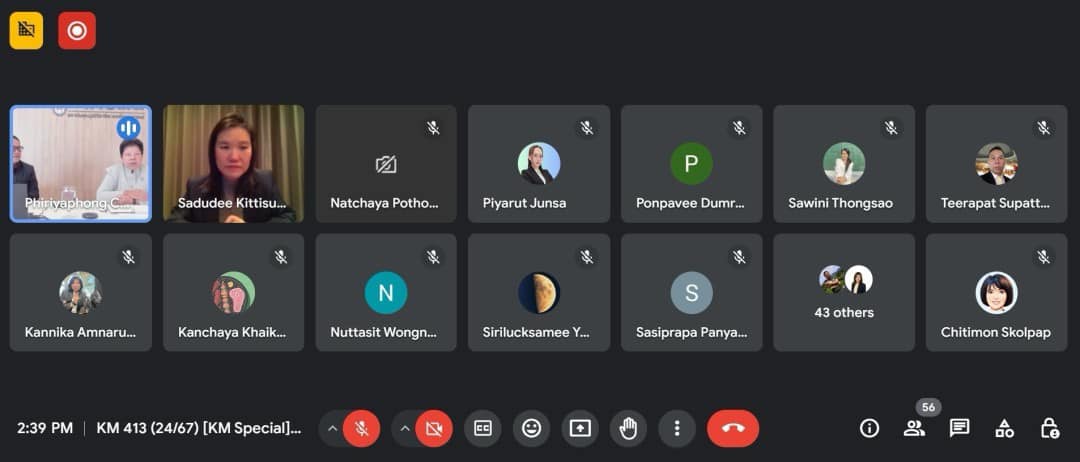
Task: Expand microphone audio settings arrow
Action: (331, 428)
